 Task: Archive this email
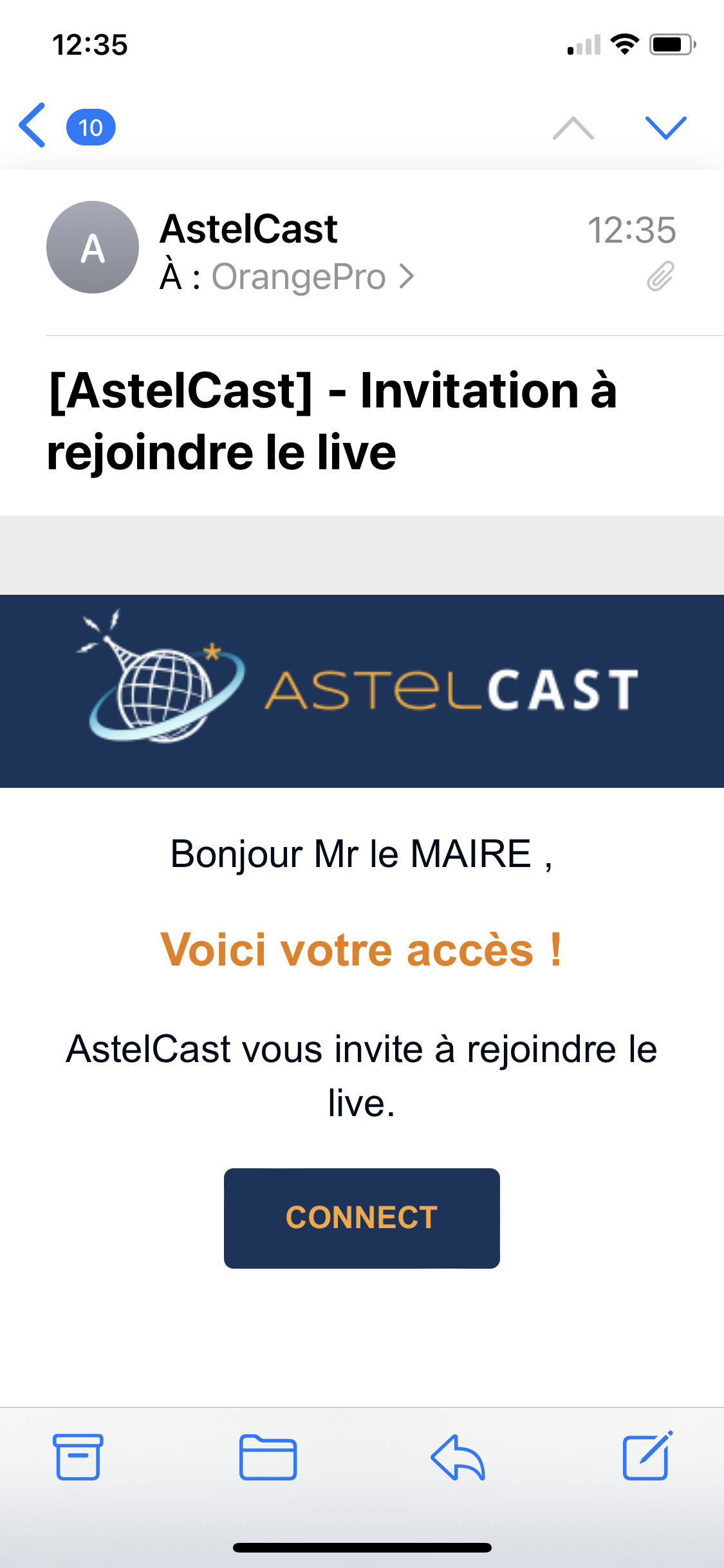[78, 1457]
